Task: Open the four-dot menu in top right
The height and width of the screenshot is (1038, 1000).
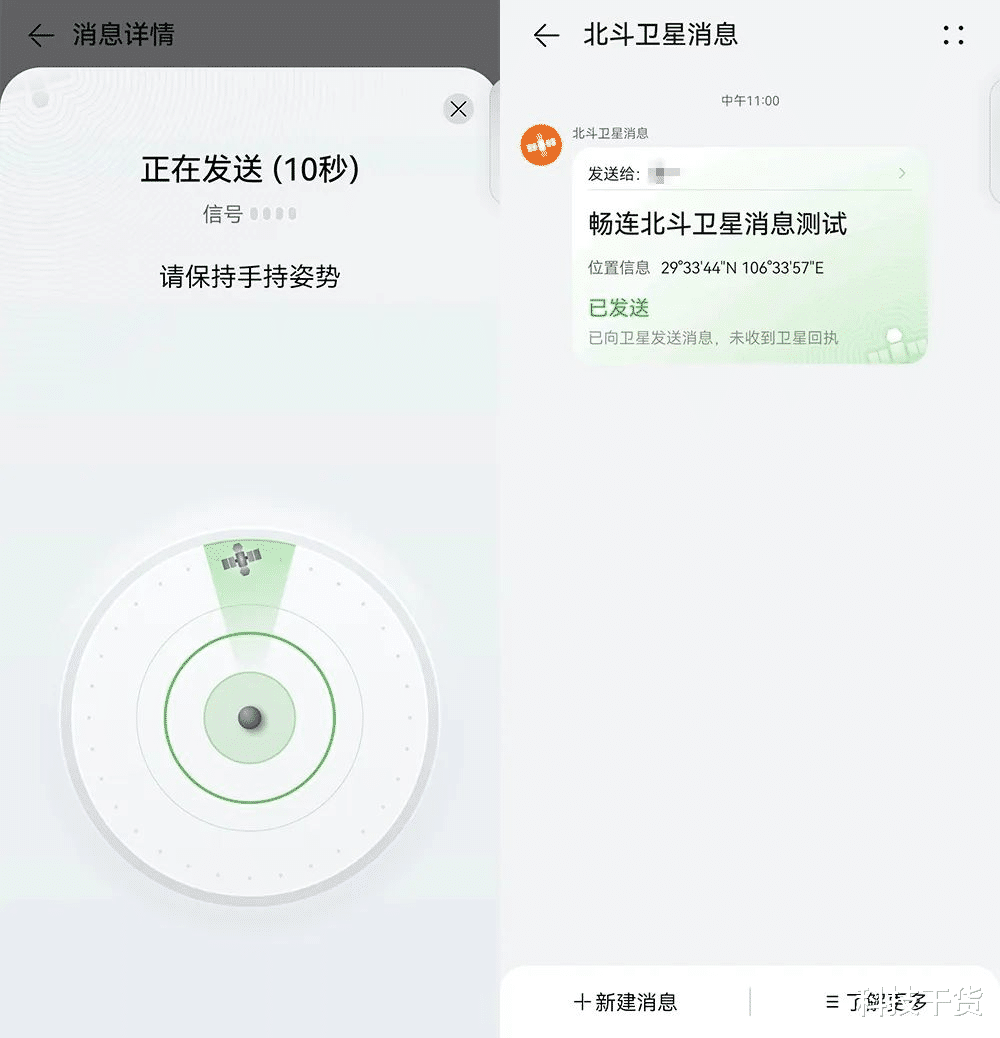Action: [x=953, y=35]
